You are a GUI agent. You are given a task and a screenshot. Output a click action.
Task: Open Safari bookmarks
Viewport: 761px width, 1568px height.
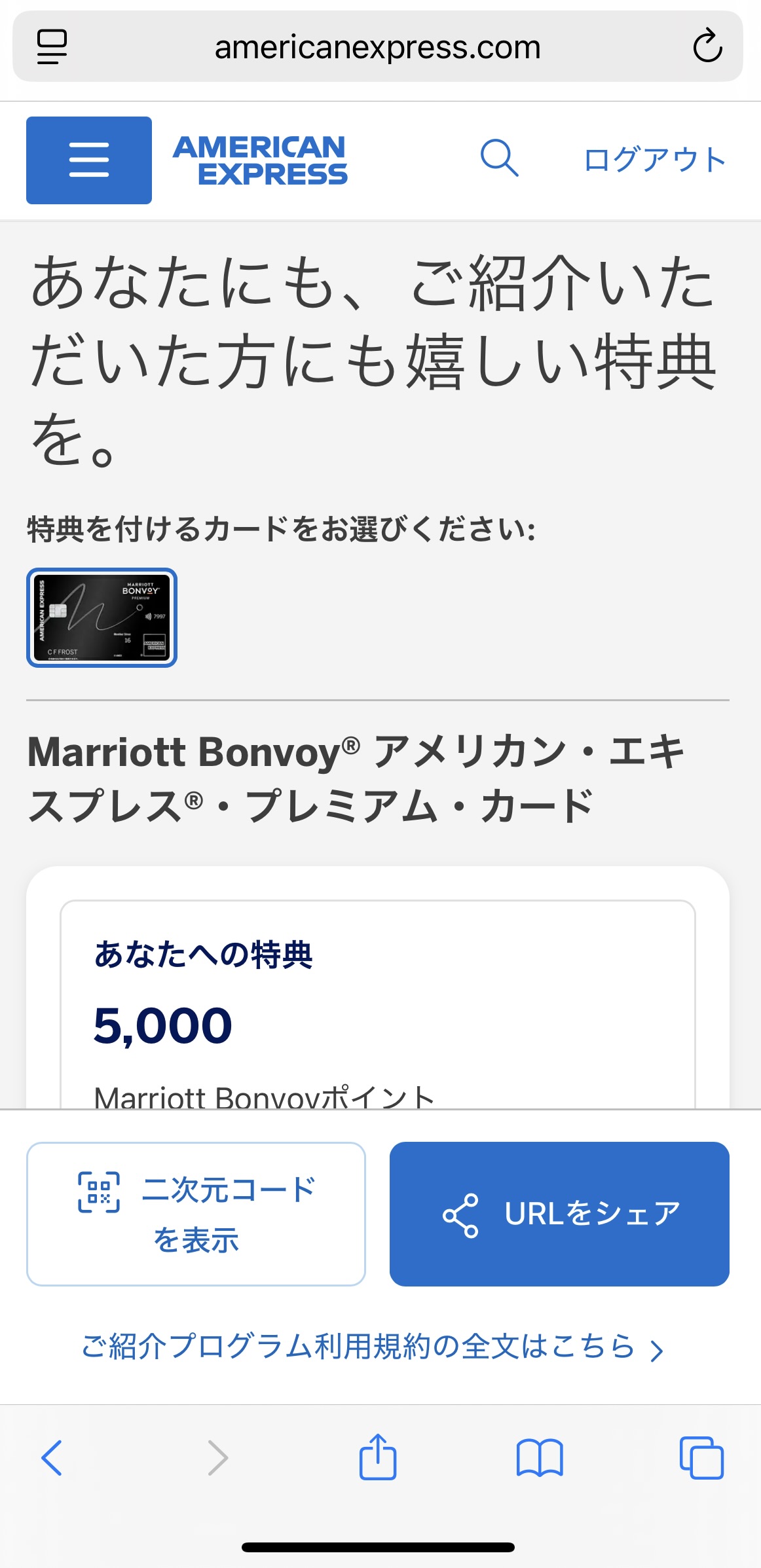click(540, 1457)
